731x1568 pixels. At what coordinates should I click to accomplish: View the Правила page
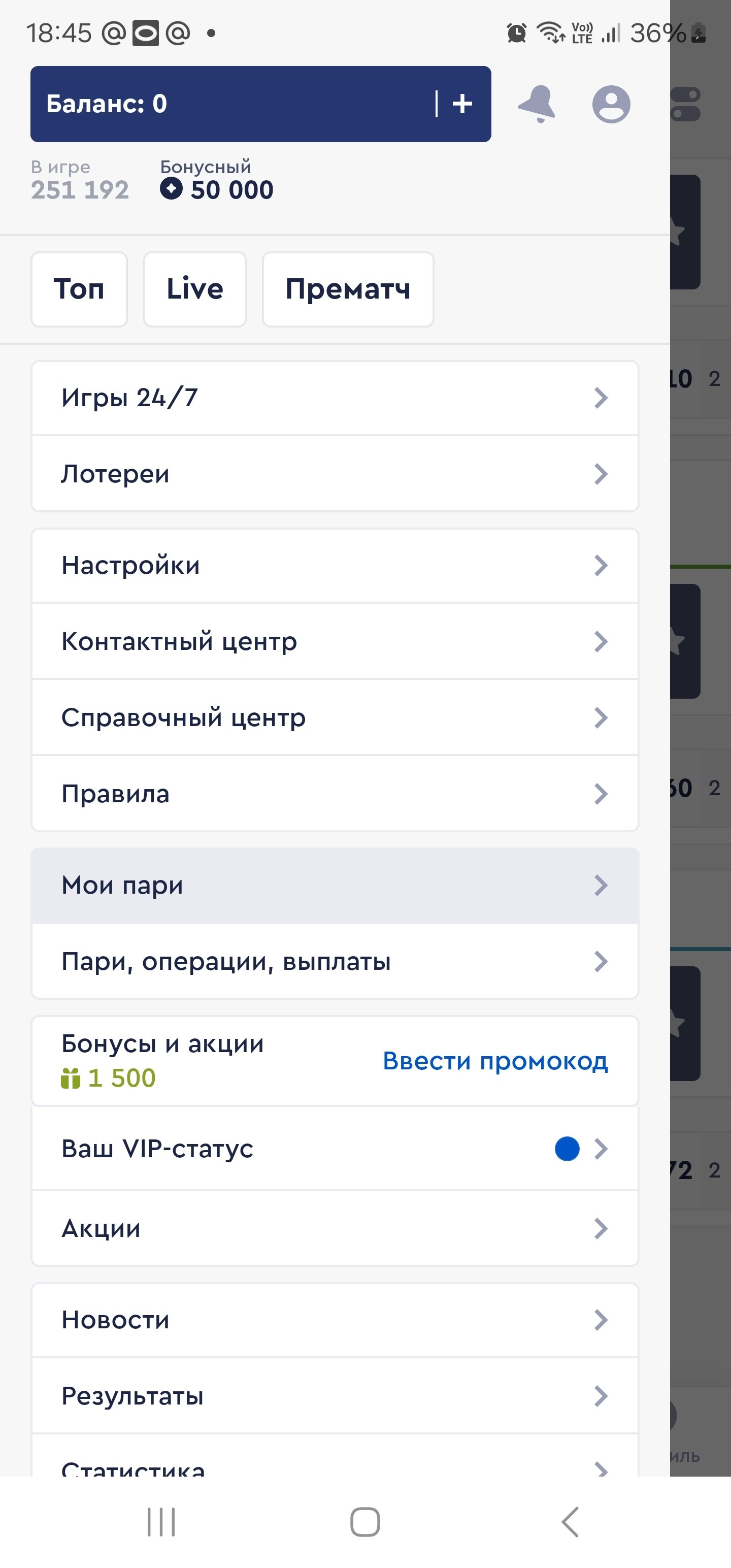(335, 794)
